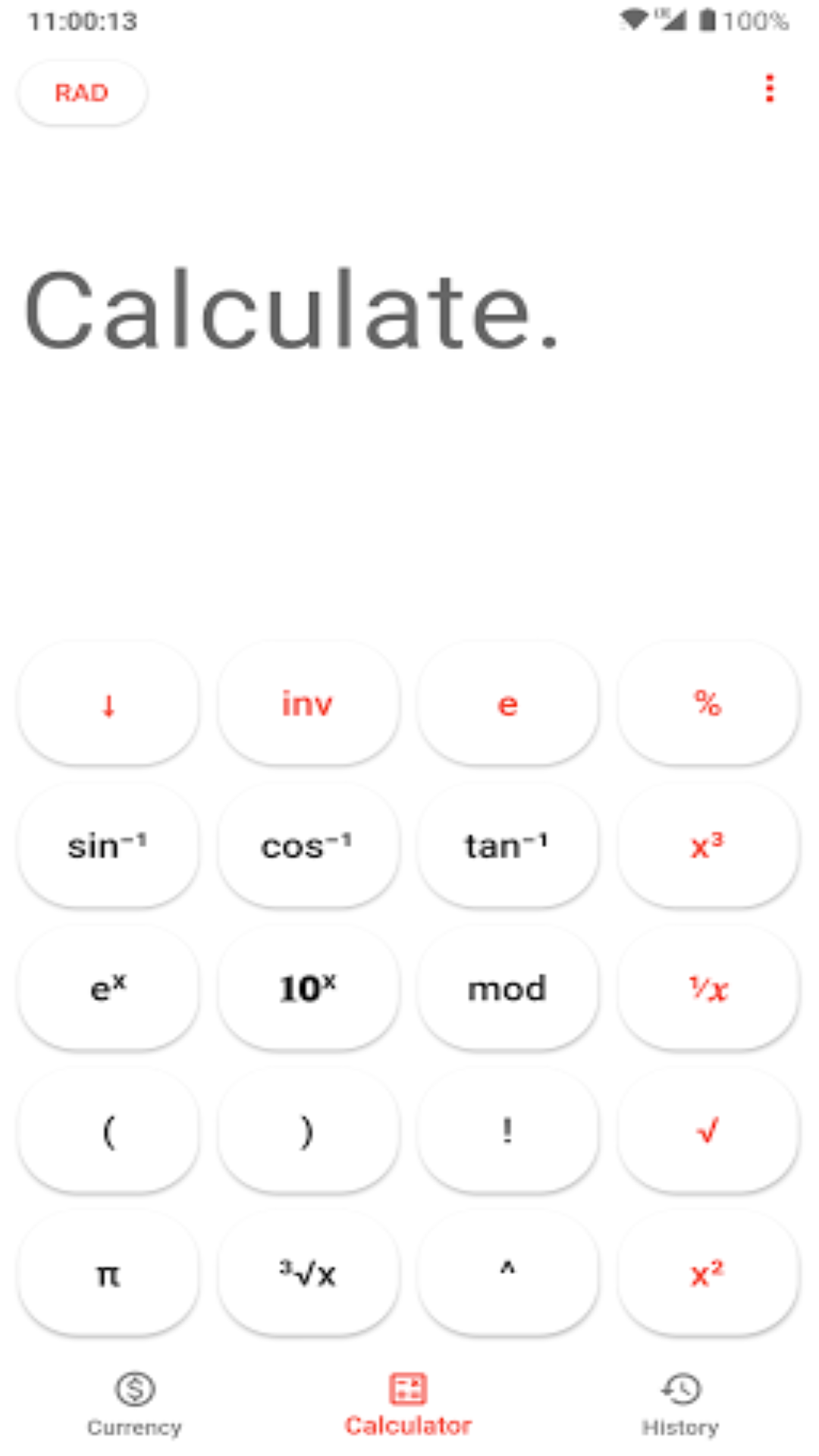The width and height of the screenshot is (819, 1456).
Task: Tap the cube root key
Action: click(x=308, y=1273)
